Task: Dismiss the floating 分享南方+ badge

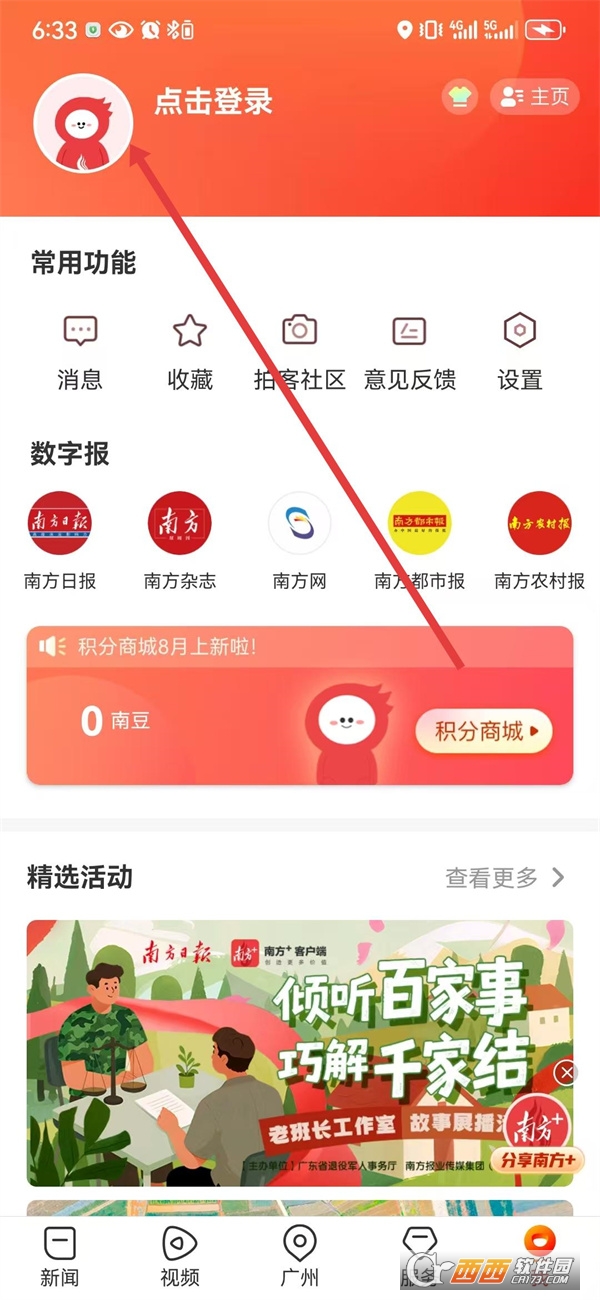Action: 566,1073
